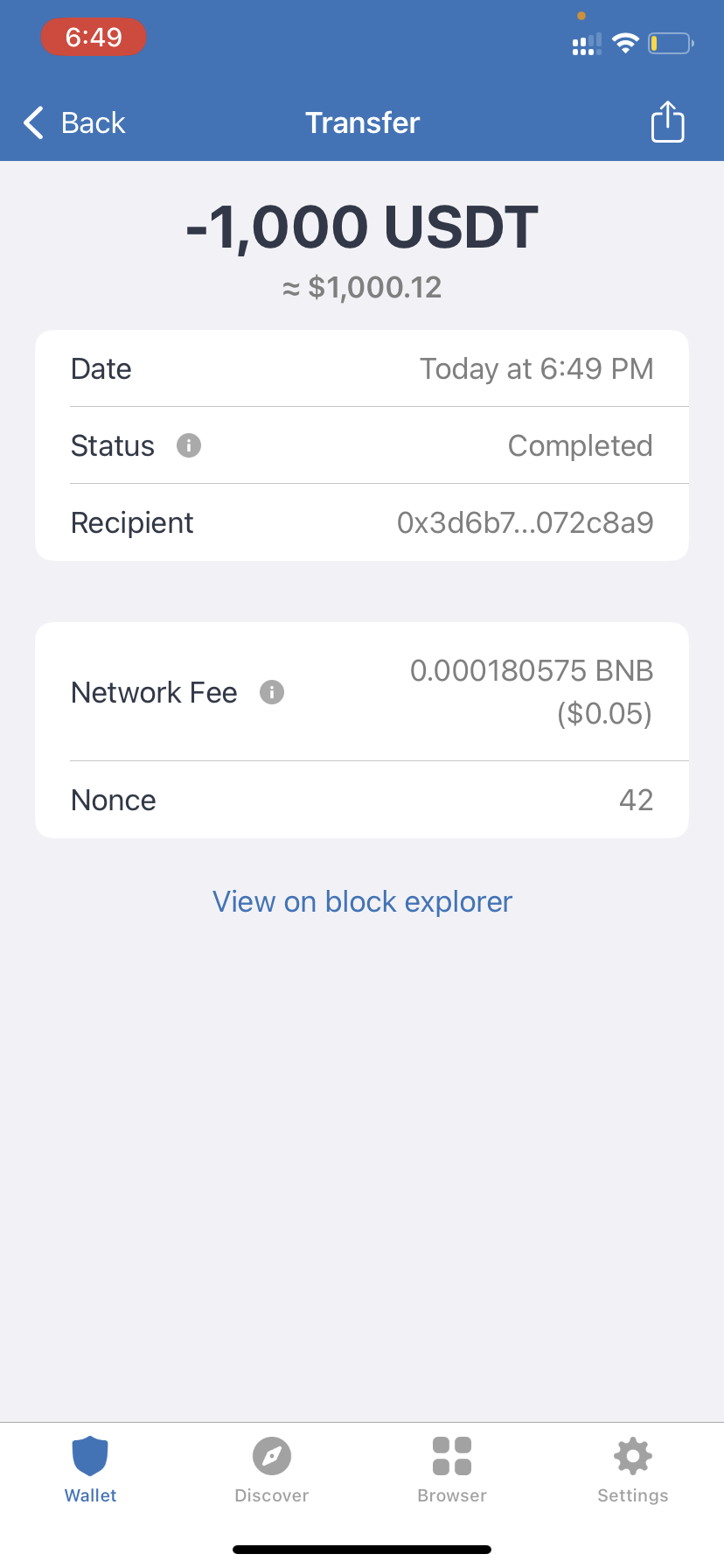
Task: Open the info icon next to Status
Action: click(x=189, y=445)
